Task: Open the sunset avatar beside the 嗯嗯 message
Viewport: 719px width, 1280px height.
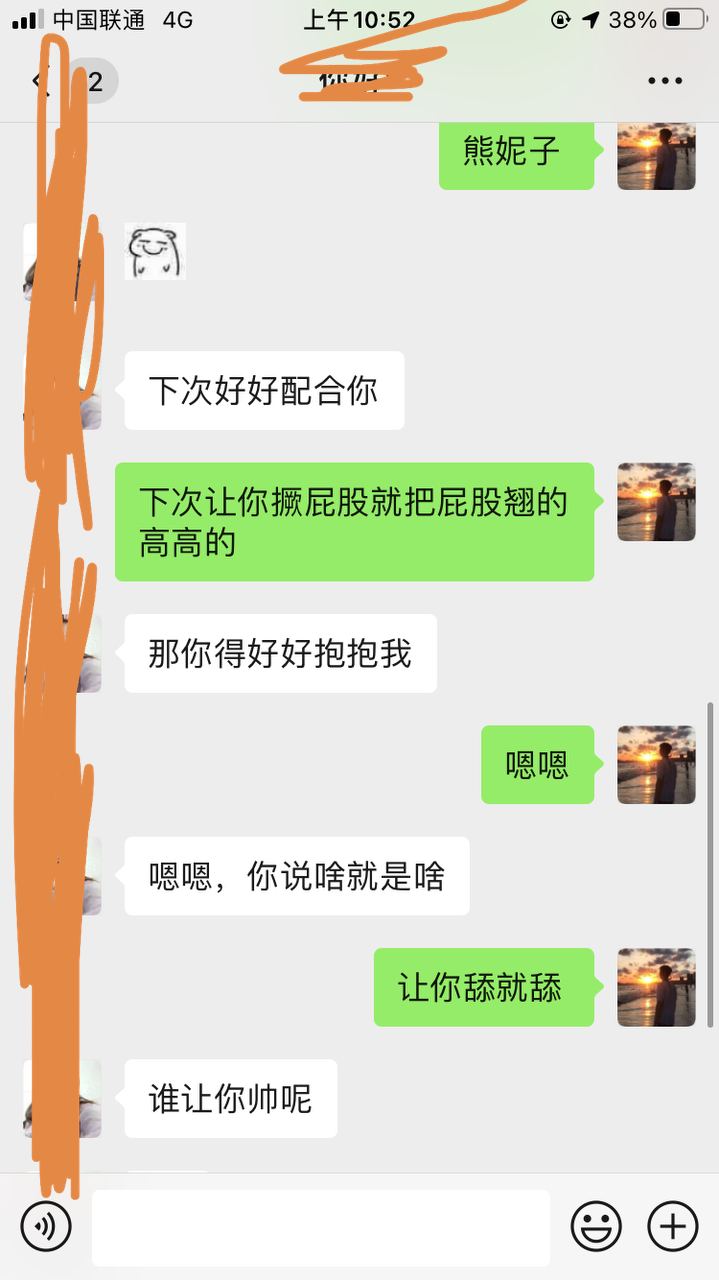Action: [x=656, y=765]
